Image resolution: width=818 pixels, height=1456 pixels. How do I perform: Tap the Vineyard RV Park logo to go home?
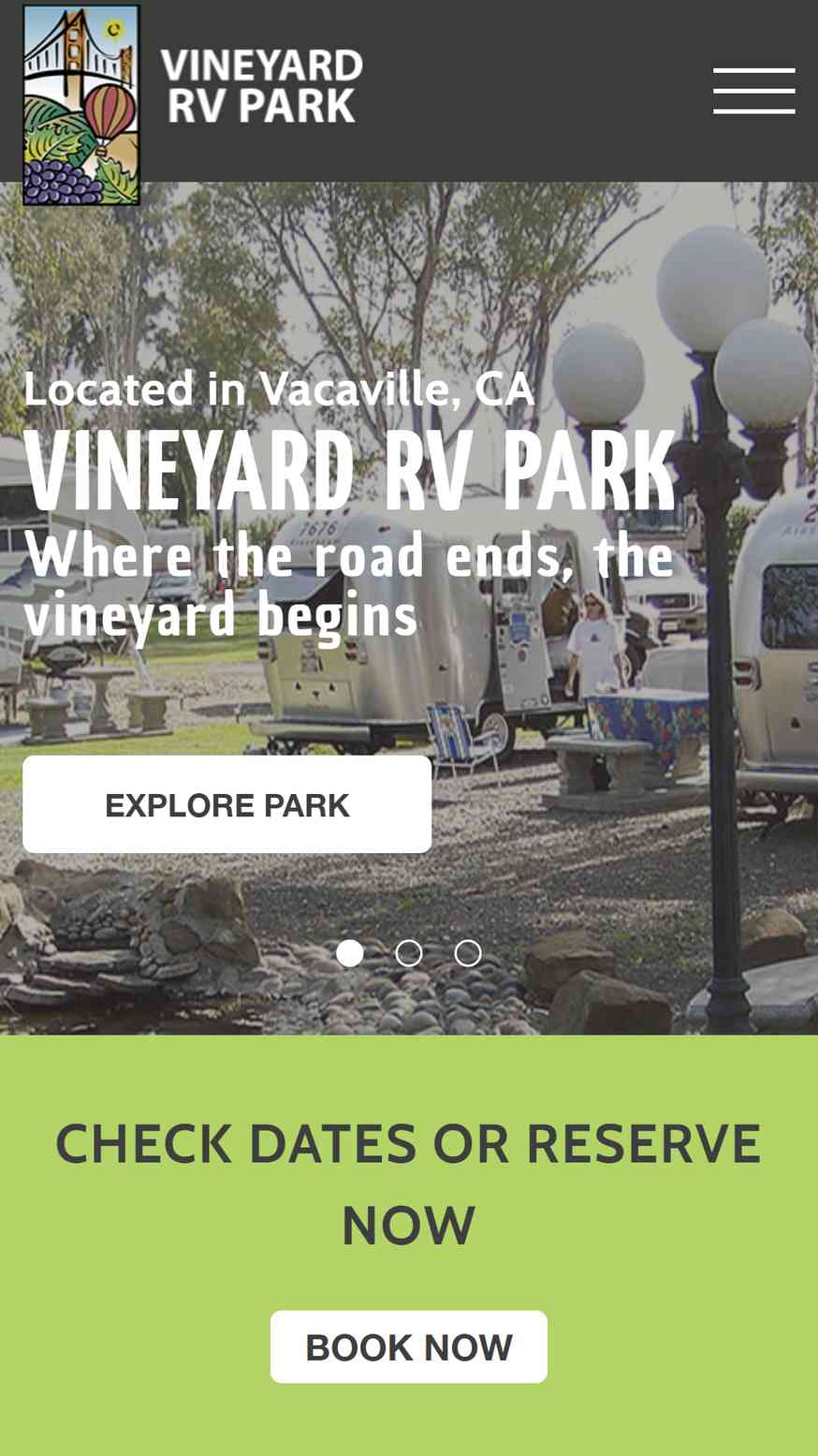193,104
